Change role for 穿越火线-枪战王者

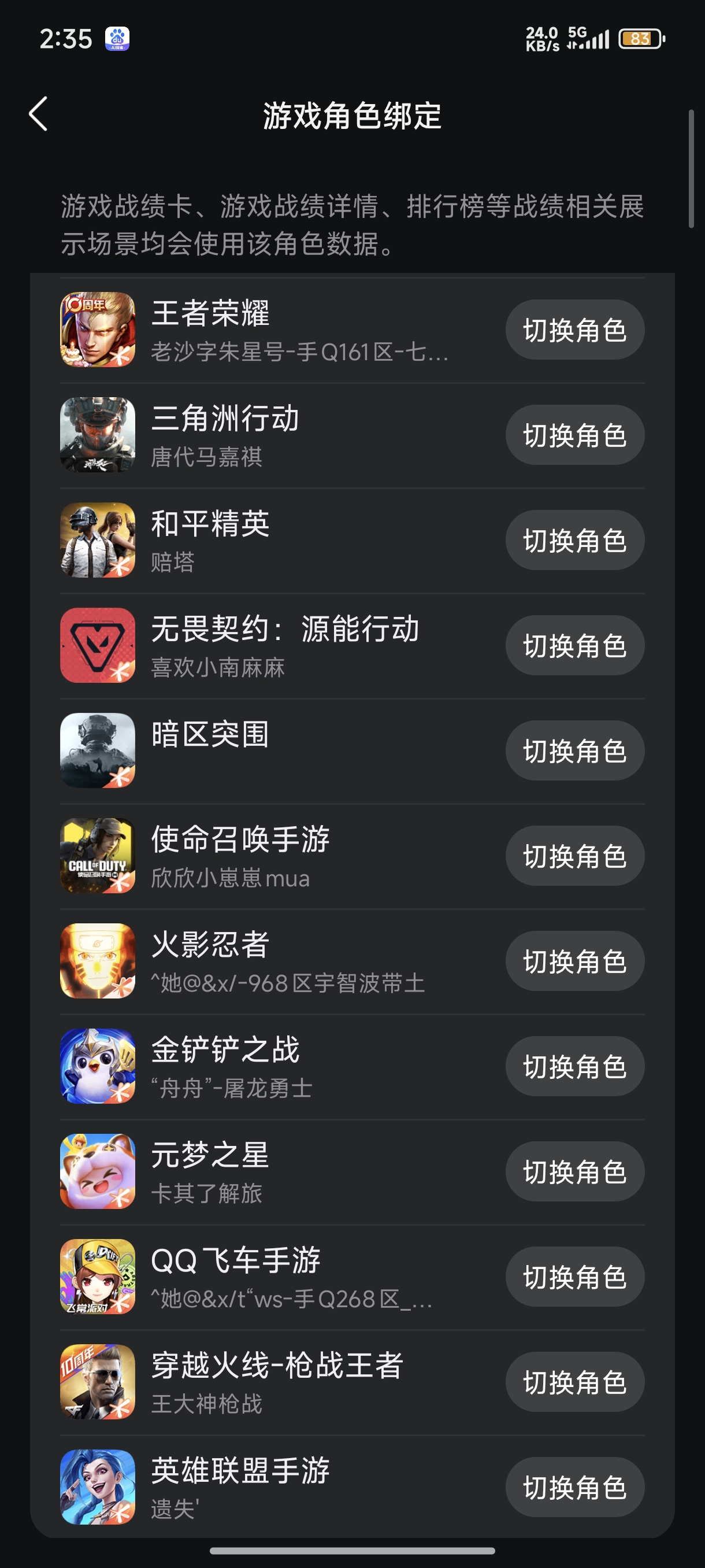(574, 1382)
